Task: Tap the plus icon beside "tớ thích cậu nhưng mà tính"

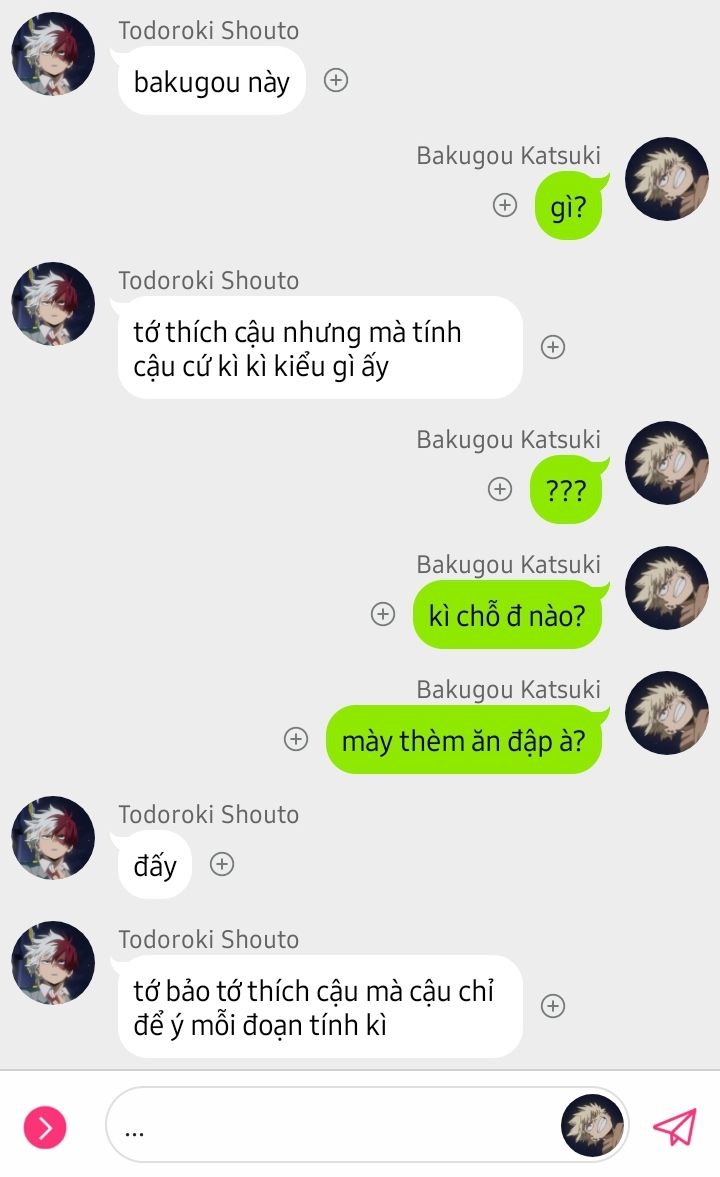Action: click(x=553, y=347)
